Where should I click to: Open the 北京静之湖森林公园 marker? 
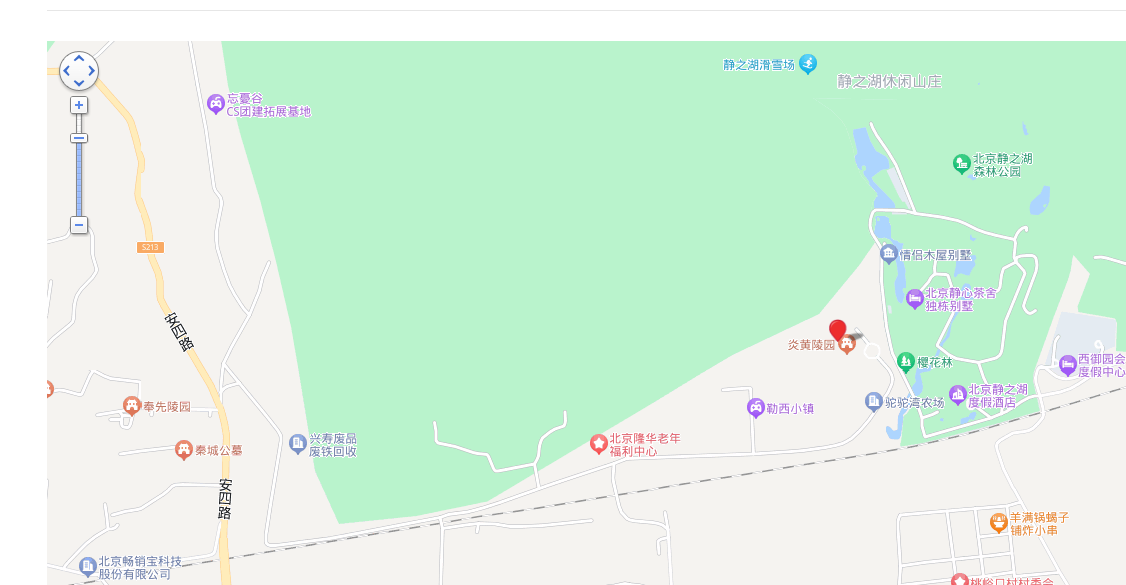pyautogui.click(x=961, y=163)
